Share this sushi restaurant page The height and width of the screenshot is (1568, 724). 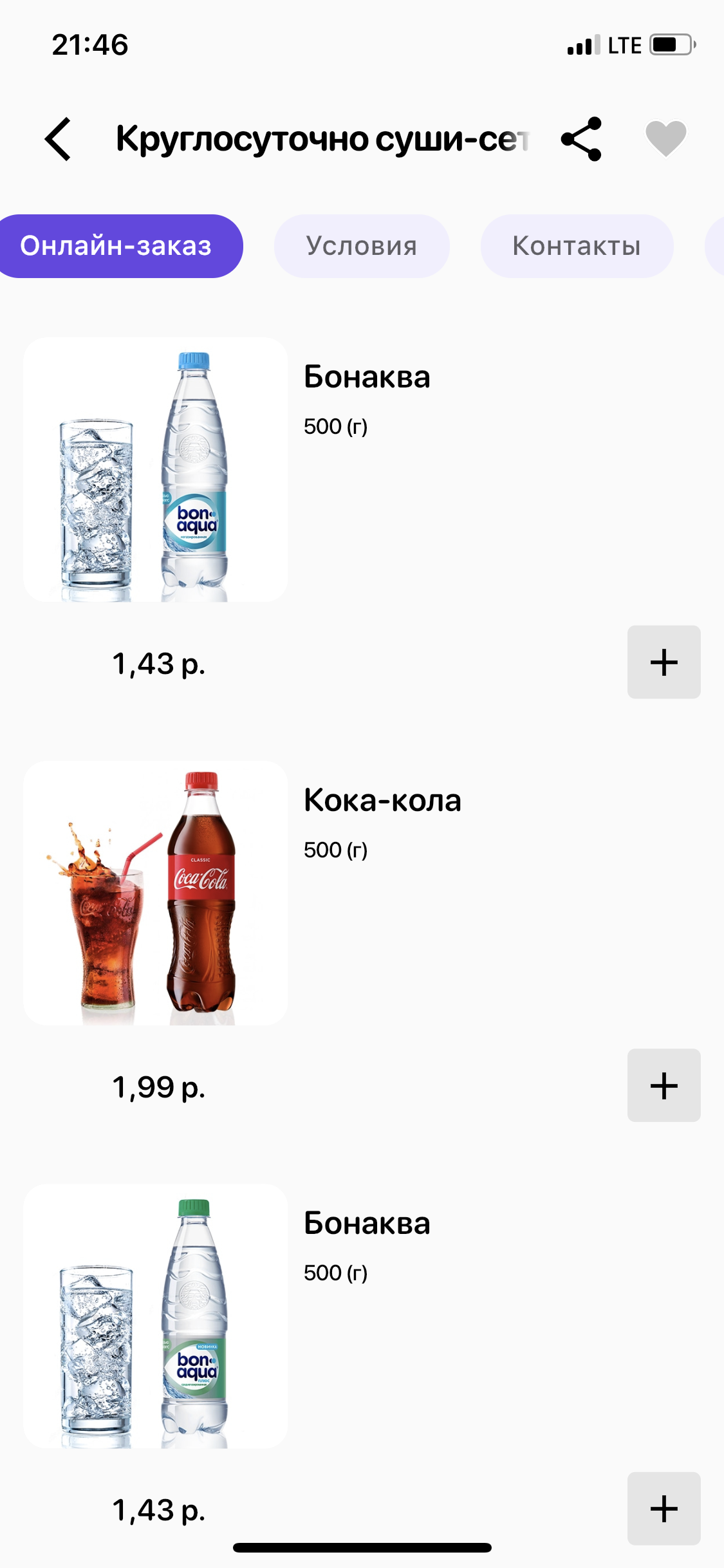click(581, 139)
